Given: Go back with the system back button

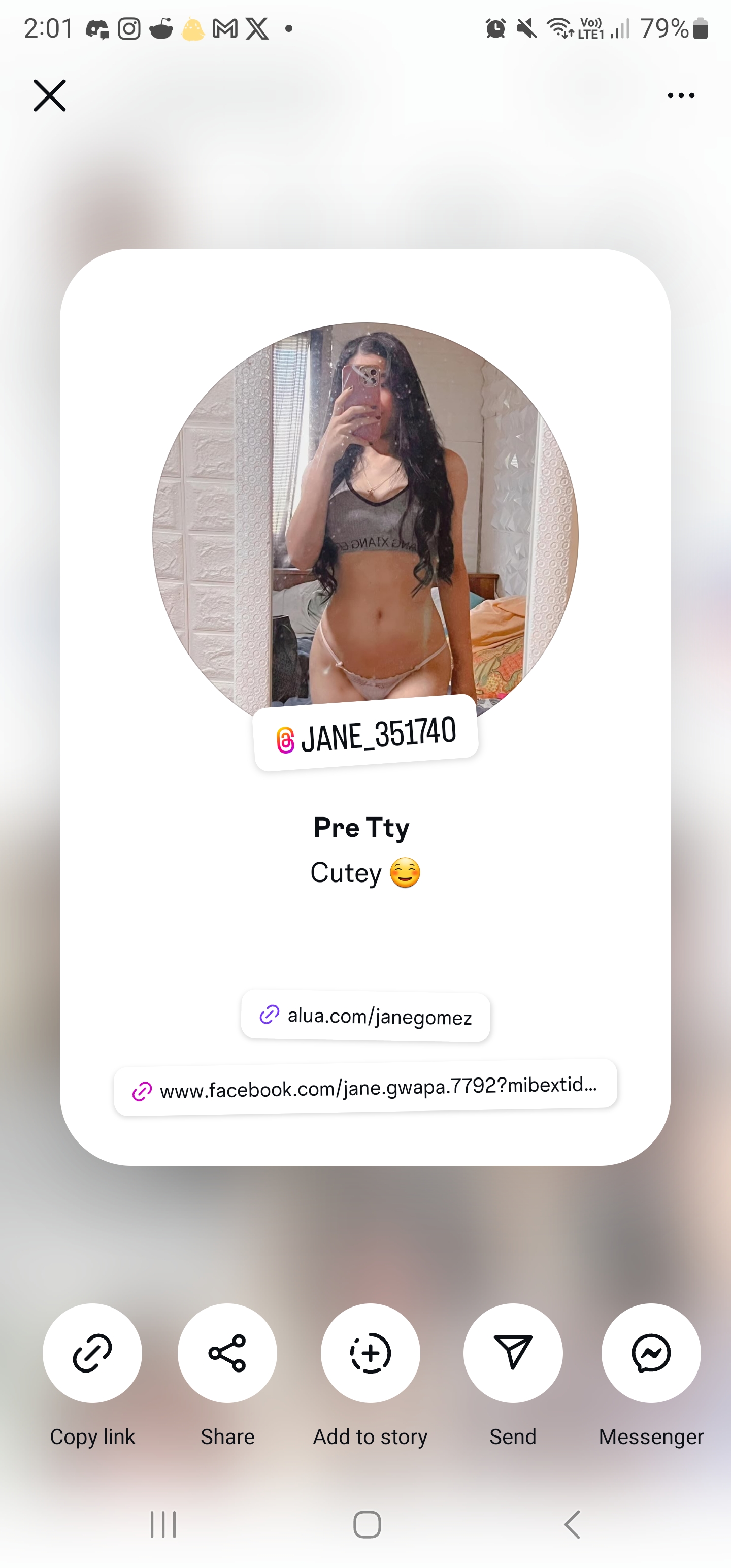Looking at the screenshot, I should coord(571,1525).
